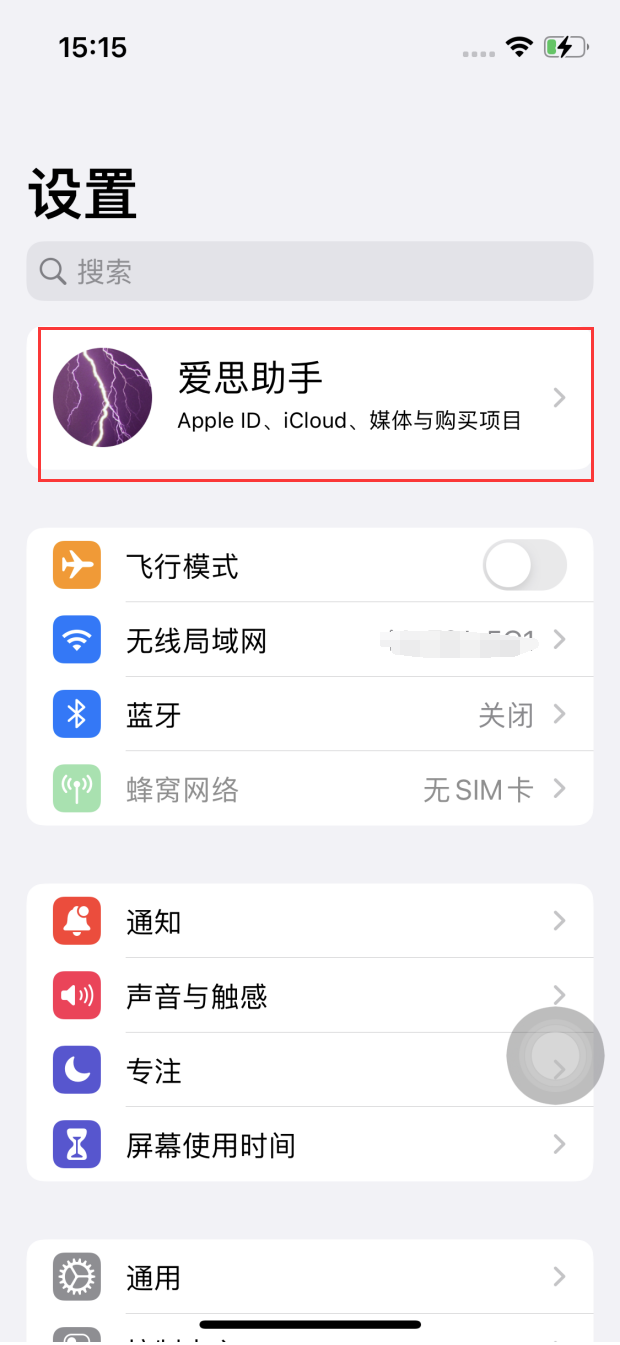The width and height of the screenshot is (620, 1345).
Task: Open 通用 settings
Action: 310,1277
